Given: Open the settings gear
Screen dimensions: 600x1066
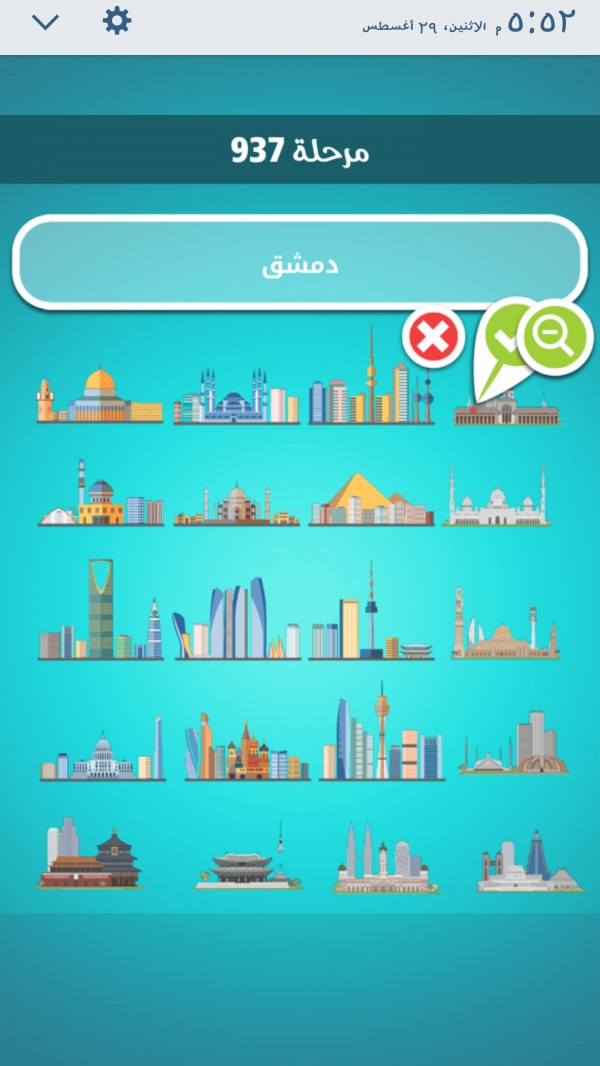Looking at the screenshot, I should tap(117, 21).
